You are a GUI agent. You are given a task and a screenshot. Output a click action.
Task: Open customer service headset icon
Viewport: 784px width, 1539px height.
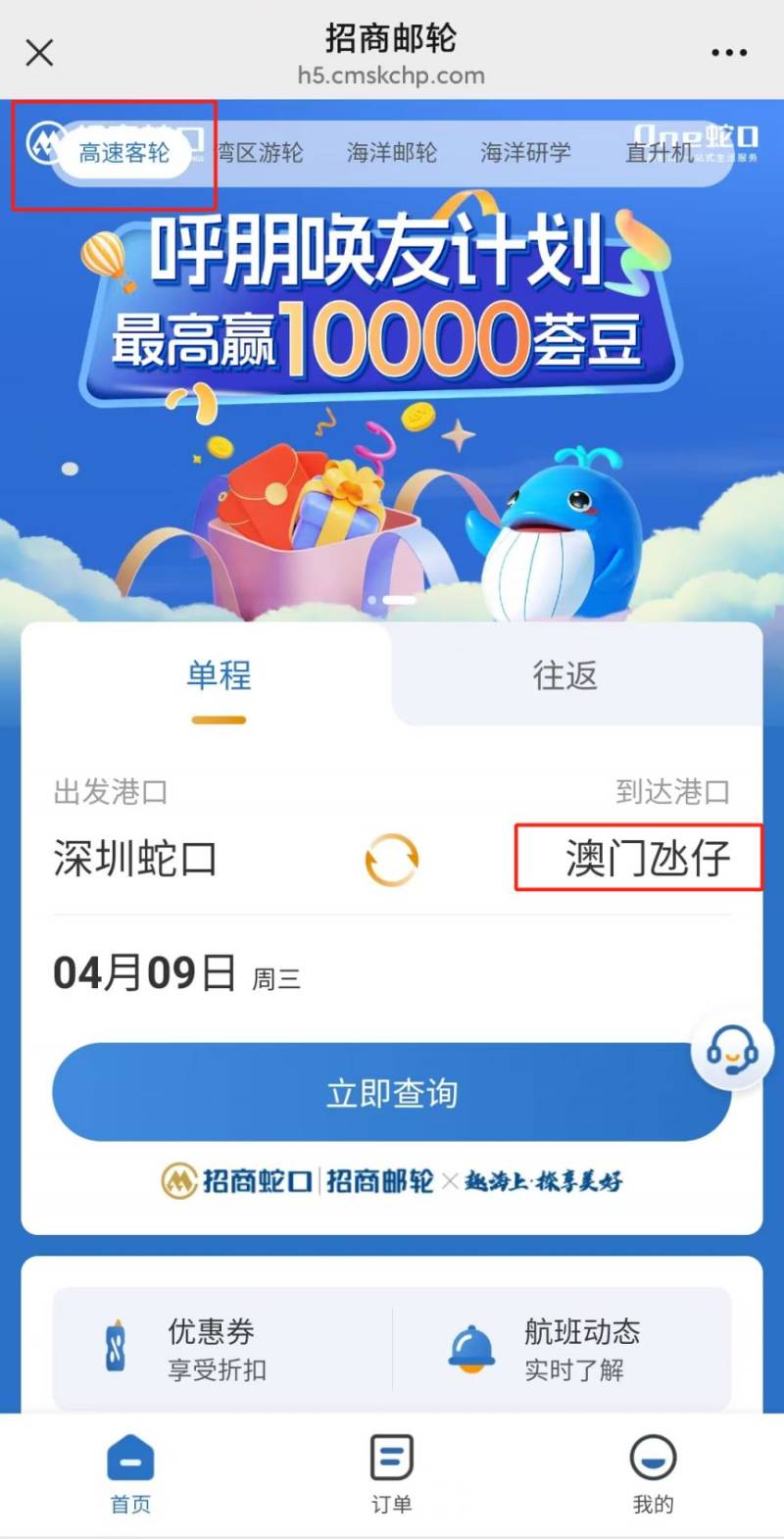(x=731, y=1054)
